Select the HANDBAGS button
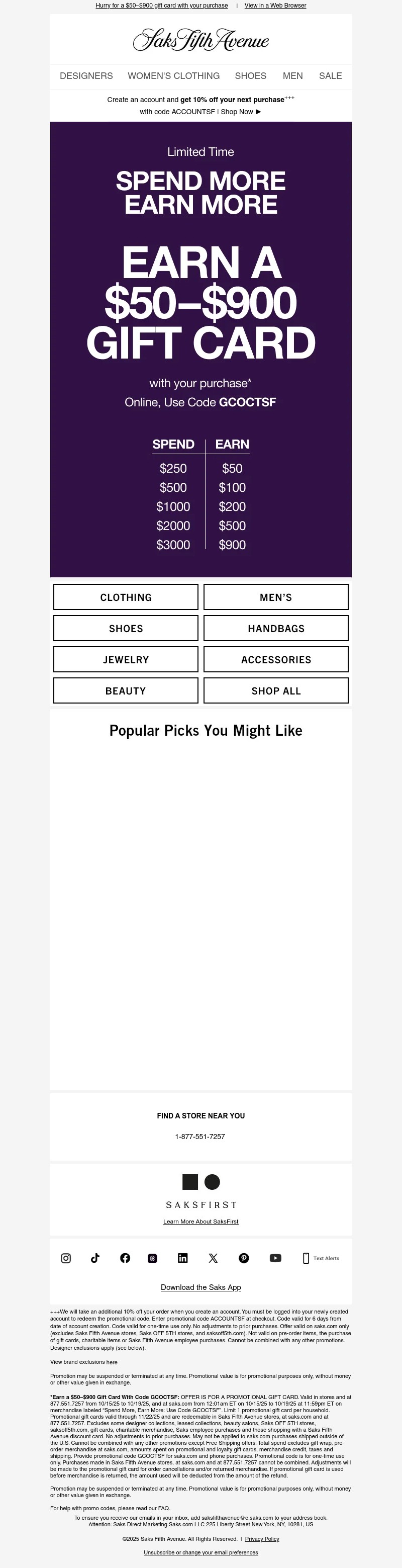The image size is (402, 1568). 276,628
